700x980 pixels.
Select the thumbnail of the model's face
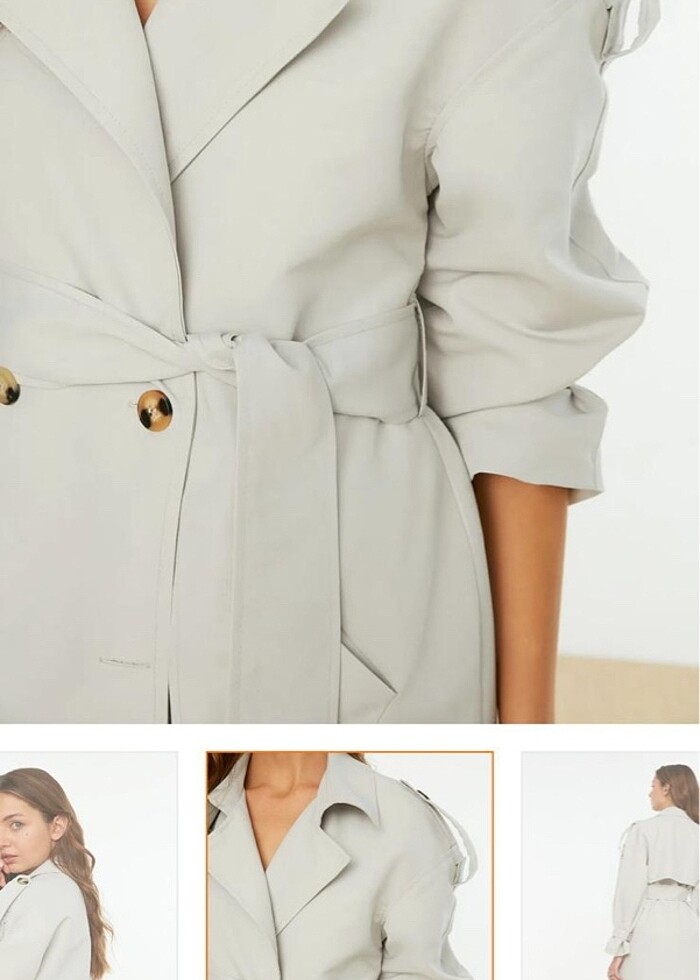tap(88, 865)
